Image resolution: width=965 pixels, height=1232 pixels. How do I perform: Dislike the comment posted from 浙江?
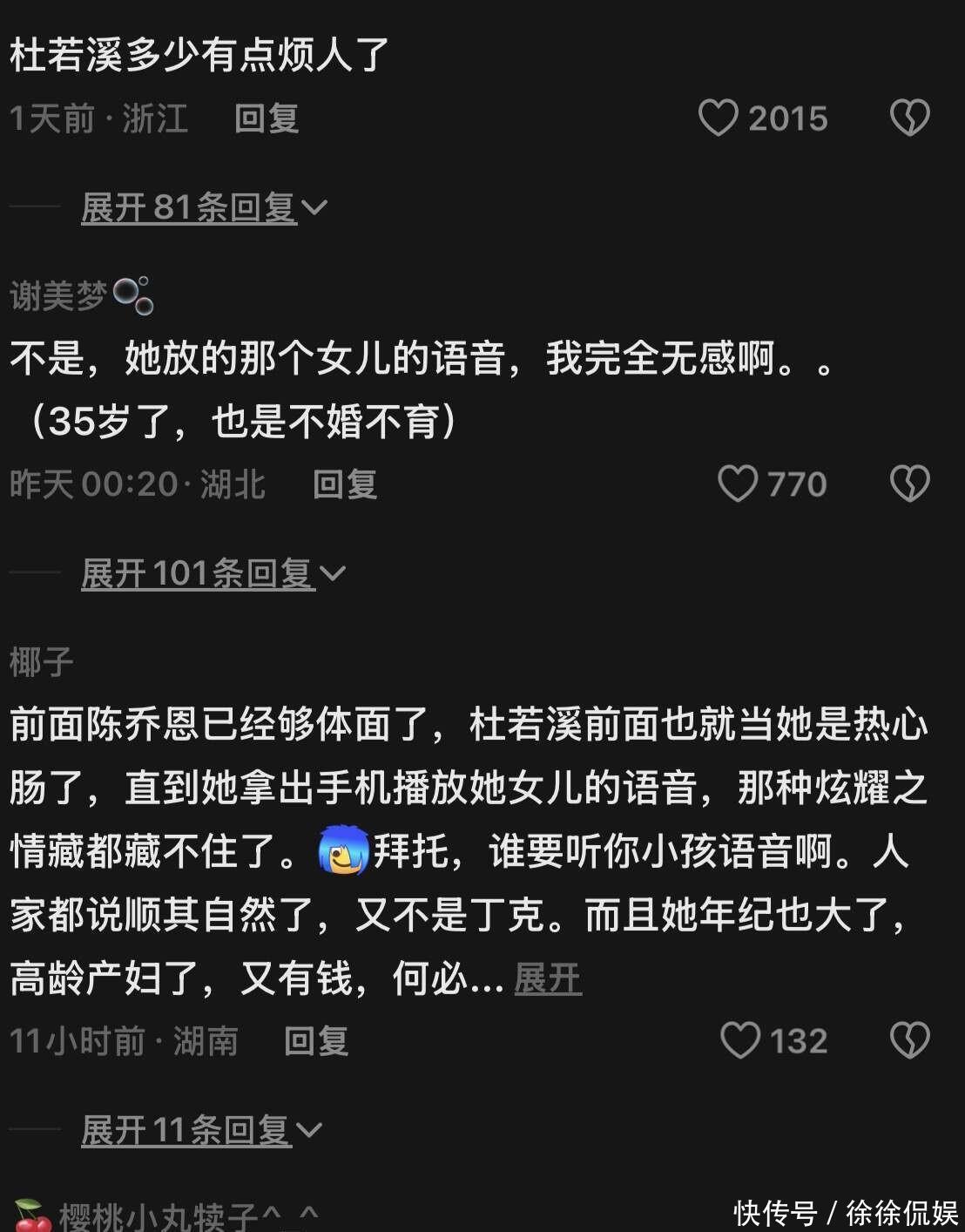[x=910, y=118]
